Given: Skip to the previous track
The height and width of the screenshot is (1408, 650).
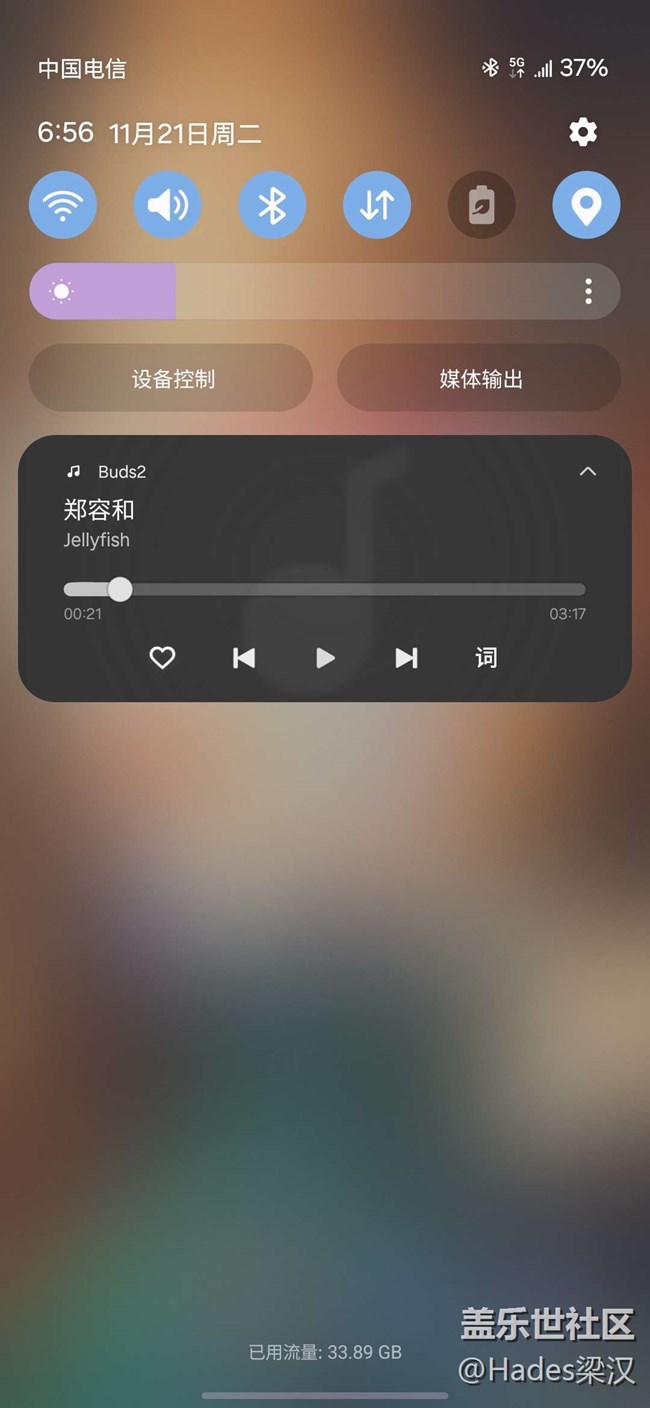Looking at the screenshot, I should coord(244,657).
